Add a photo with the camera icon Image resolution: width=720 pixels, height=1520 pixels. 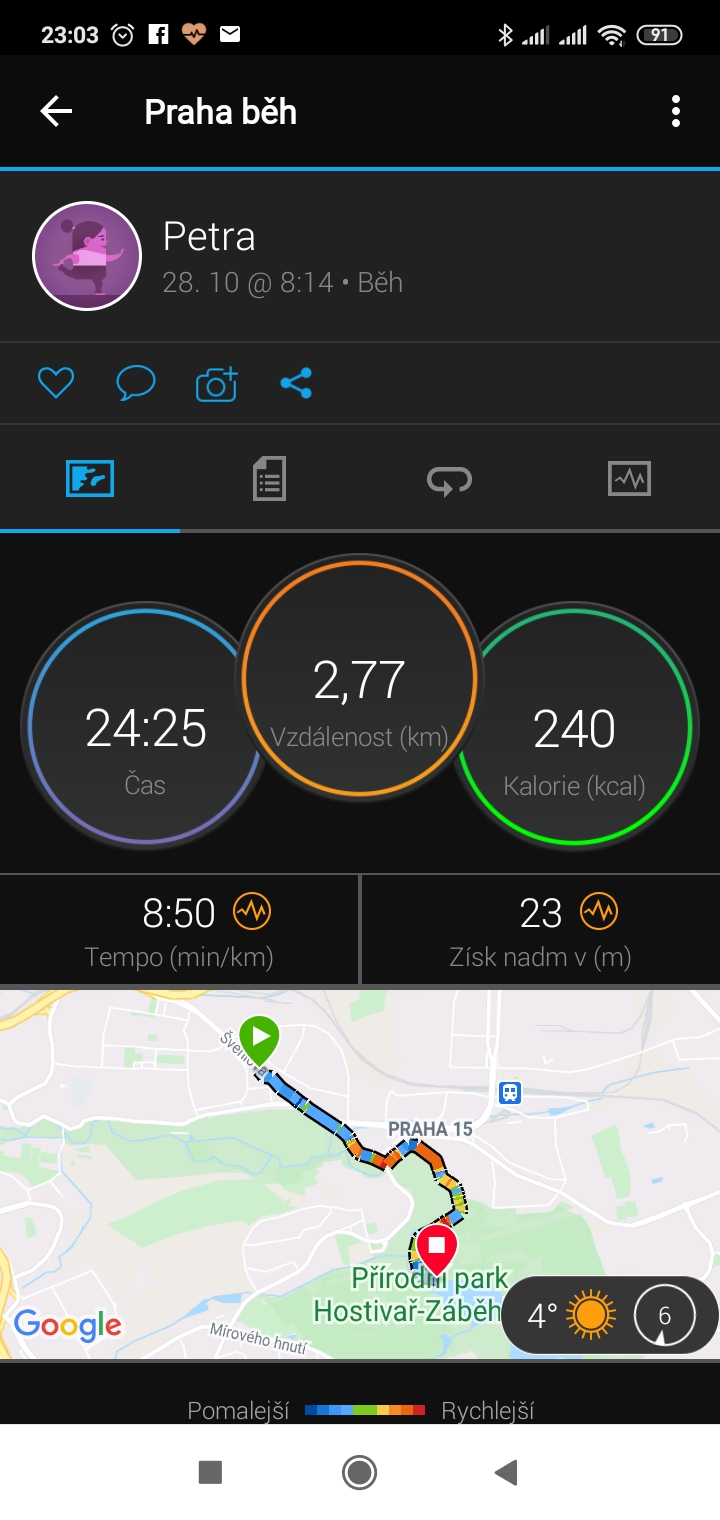(216, 383)
